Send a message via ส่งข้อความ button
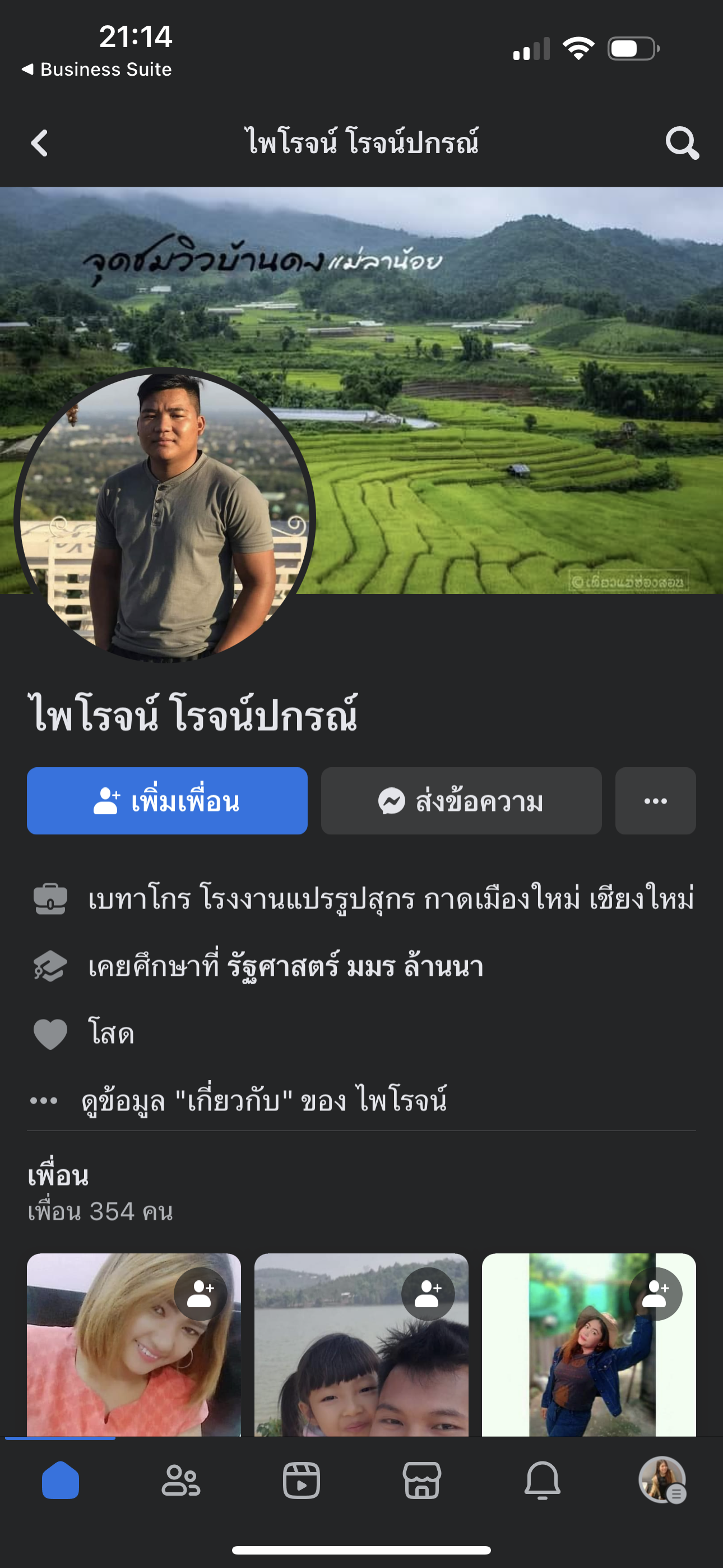The image size is (723, 1568). pos(461,800)
